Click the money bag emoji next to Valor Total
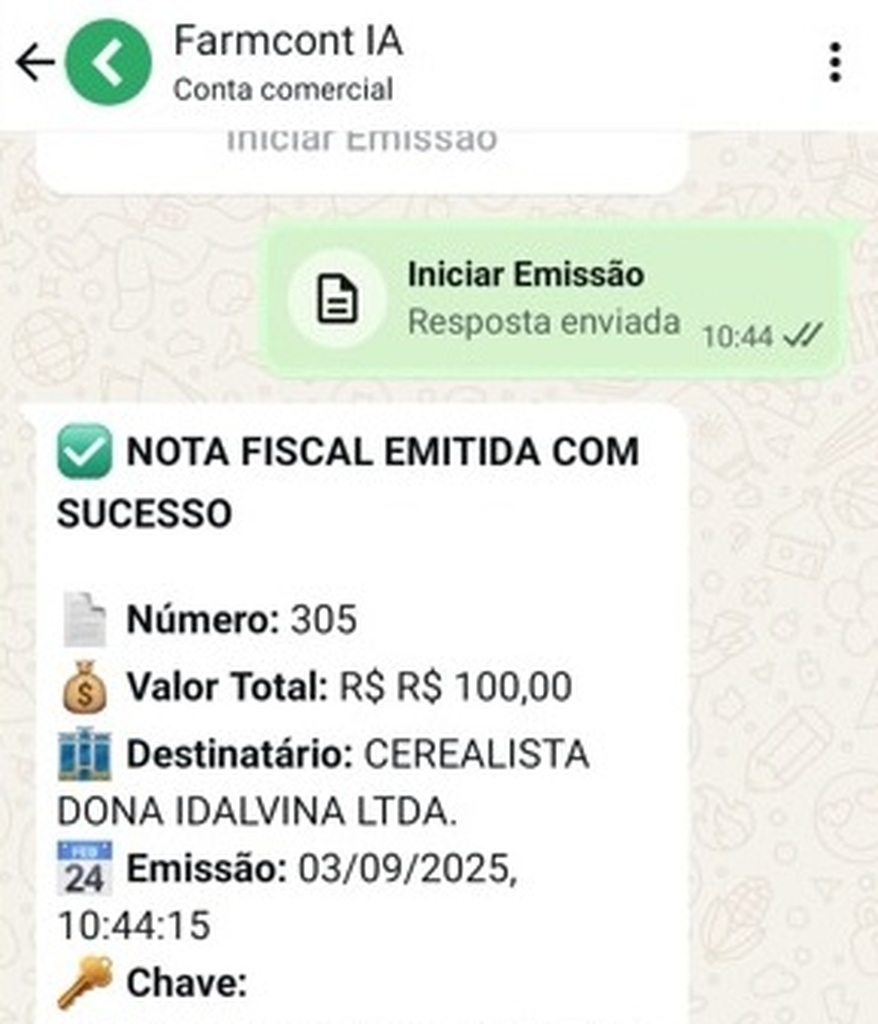This screenshot has width=878, height=1024. pyautogui.click(x=84, y=686)
